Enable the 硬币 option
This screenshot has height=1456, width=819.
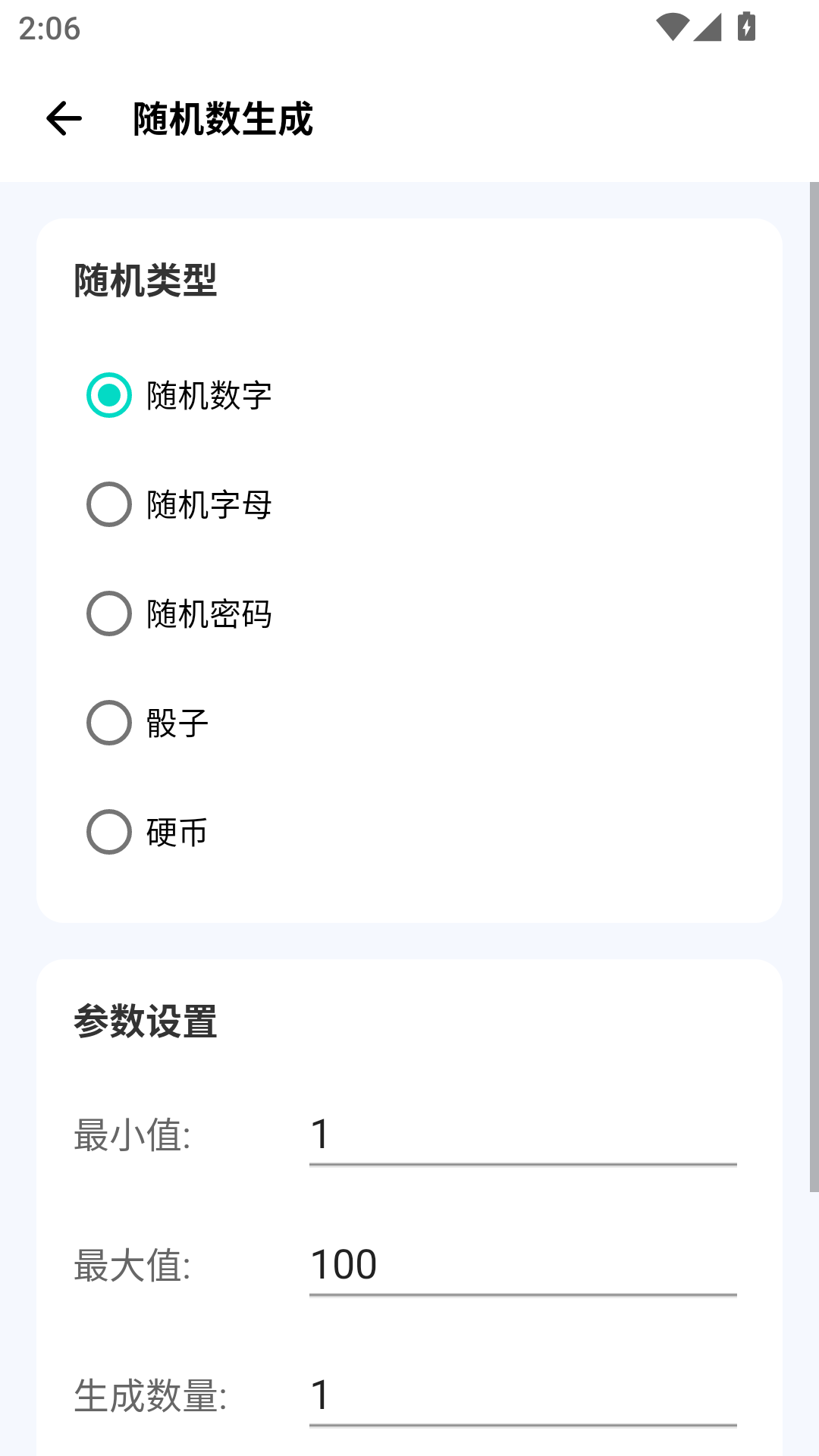[x=108, y=833]
